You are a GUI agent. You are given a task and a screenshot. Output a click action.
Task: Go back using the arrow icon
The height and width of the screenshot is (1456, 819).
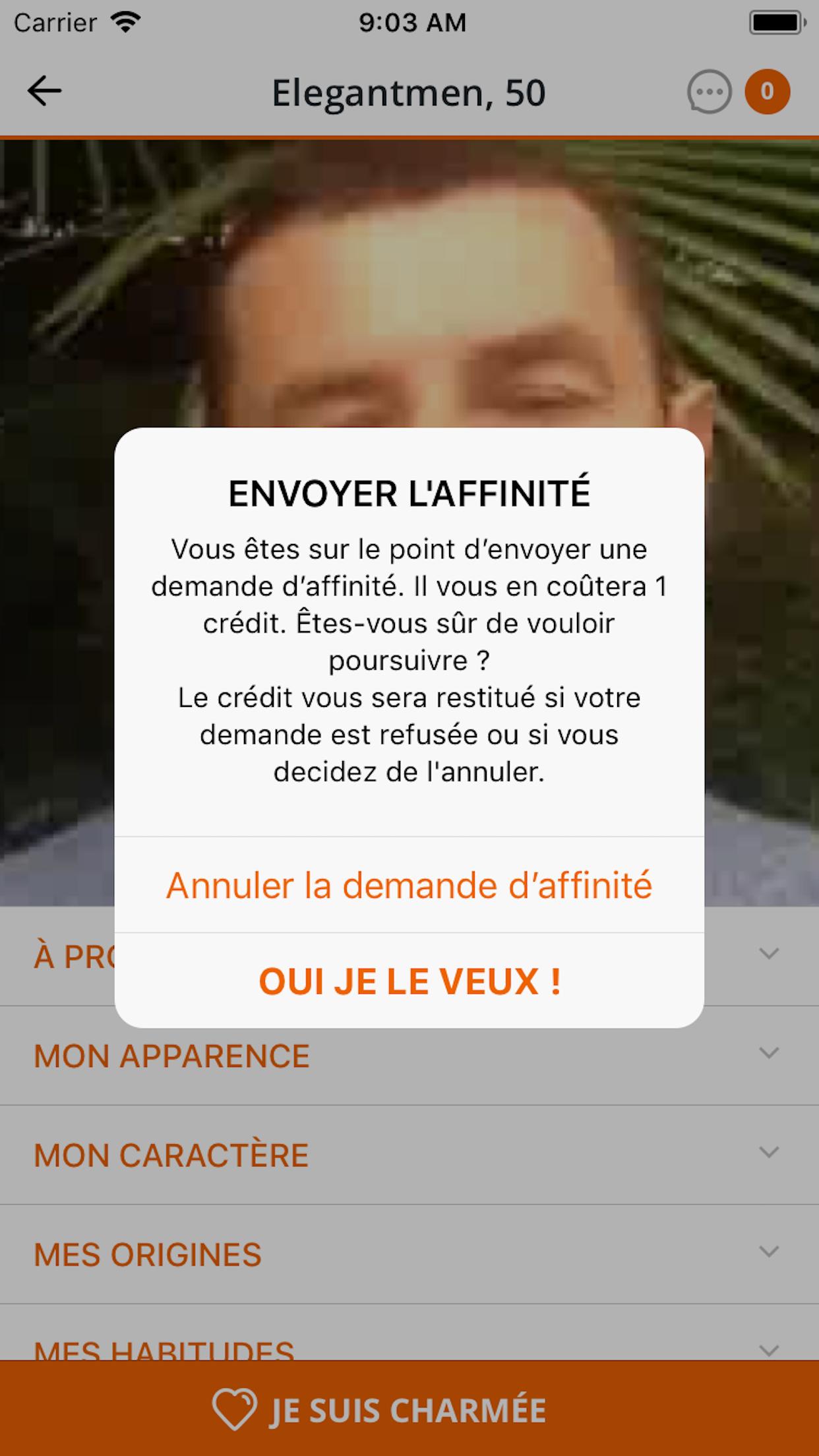pyautogui.click(x=44, y=91)
